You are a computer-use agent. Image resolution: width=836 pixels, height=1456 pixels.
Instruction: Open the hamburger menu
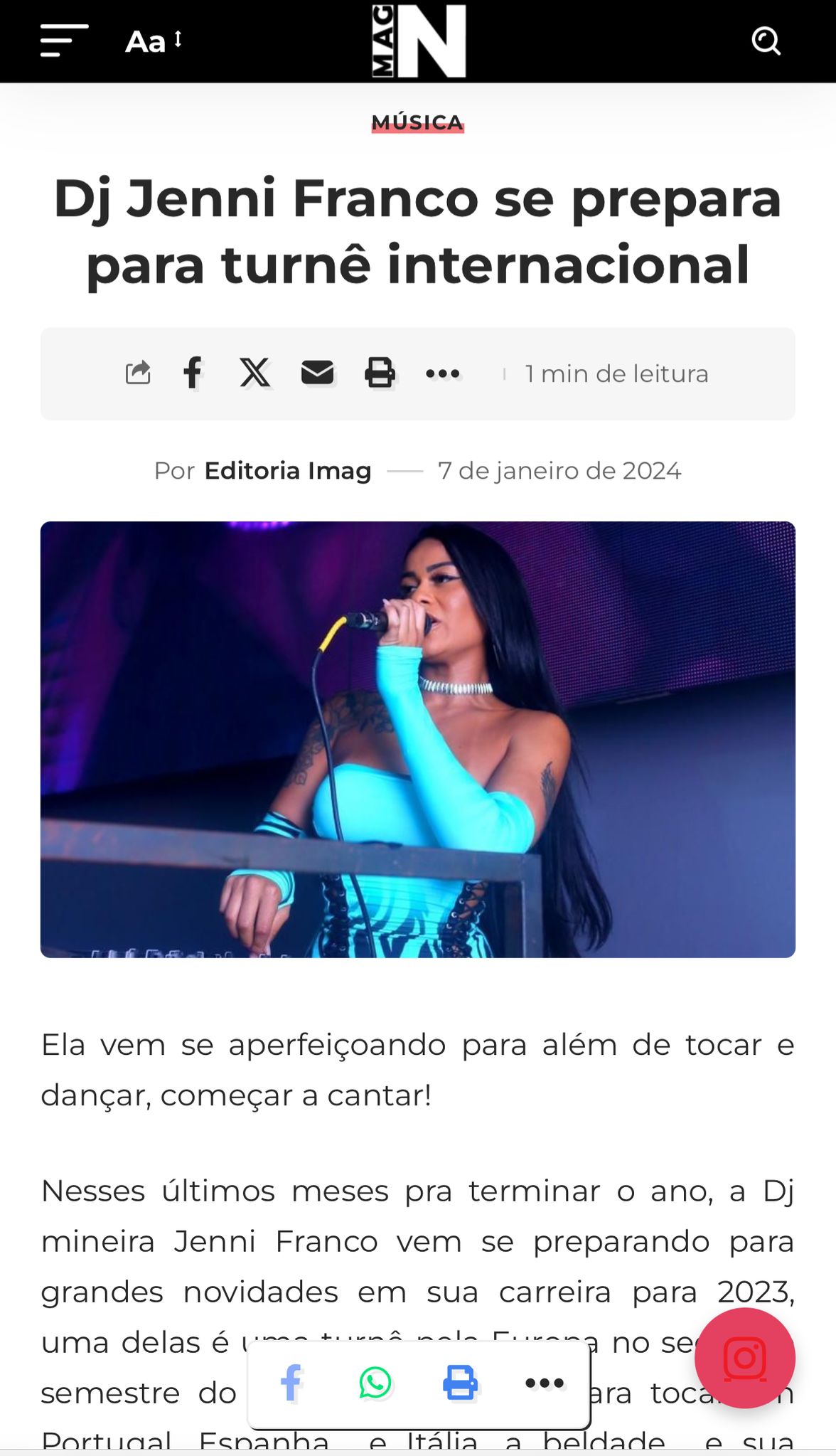click(64, 41)
